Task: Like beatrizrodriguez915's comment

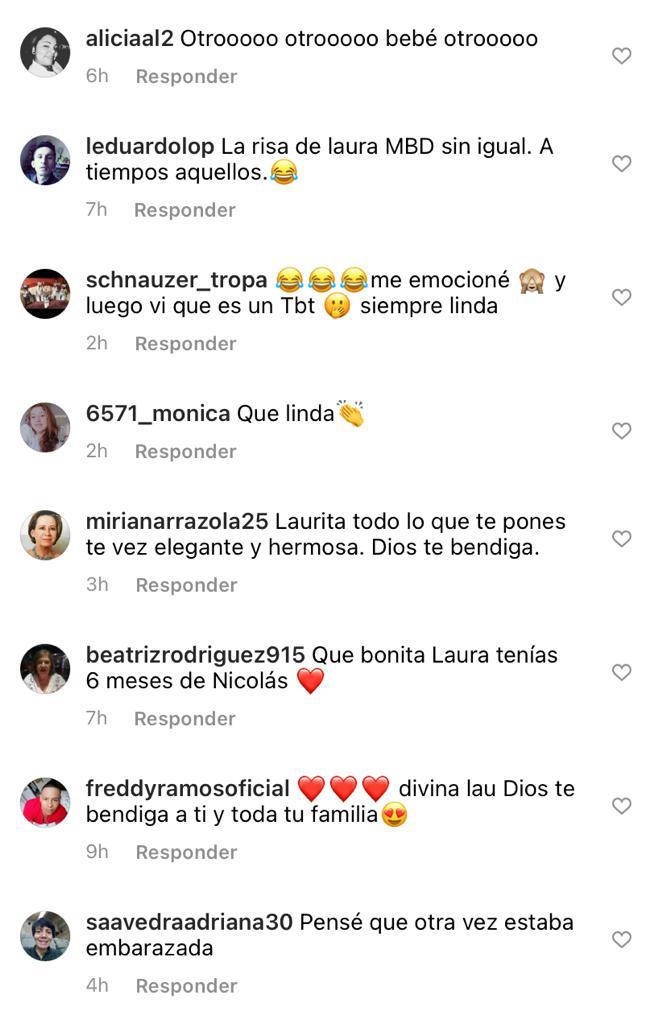Action: 621,673
